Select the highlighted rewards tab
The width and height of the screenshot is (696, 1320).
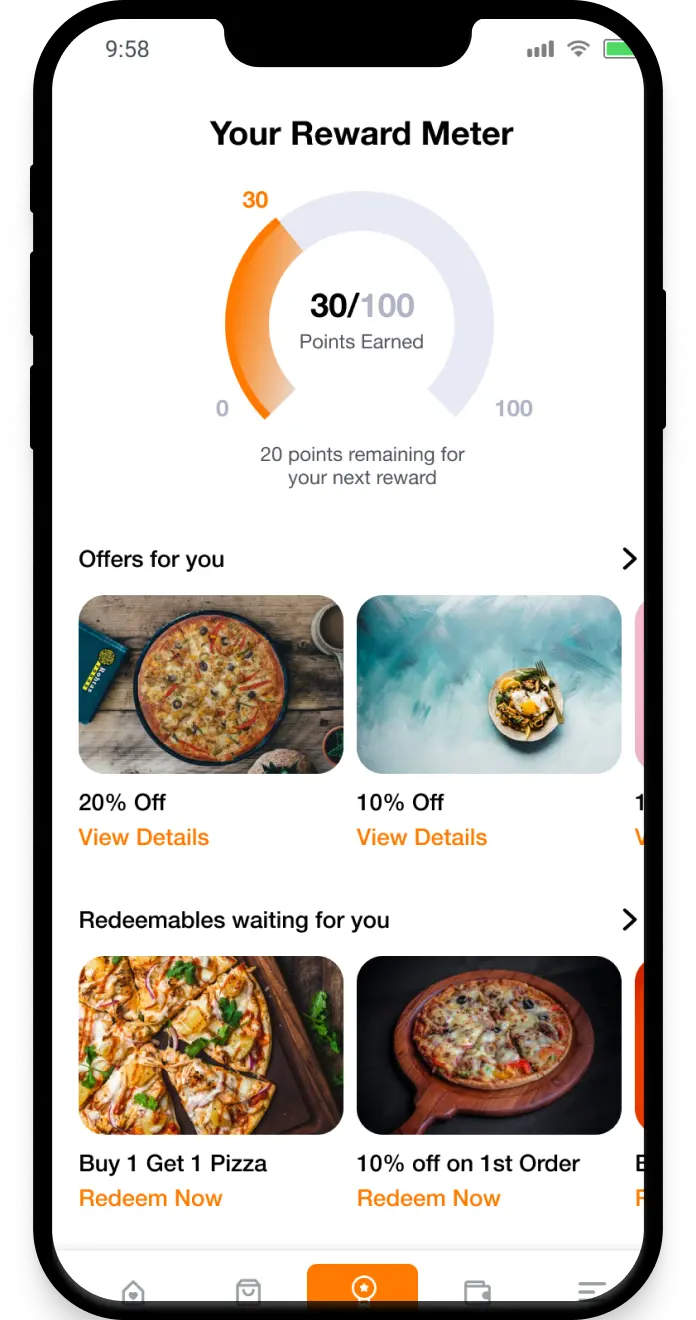point(362,1288)
